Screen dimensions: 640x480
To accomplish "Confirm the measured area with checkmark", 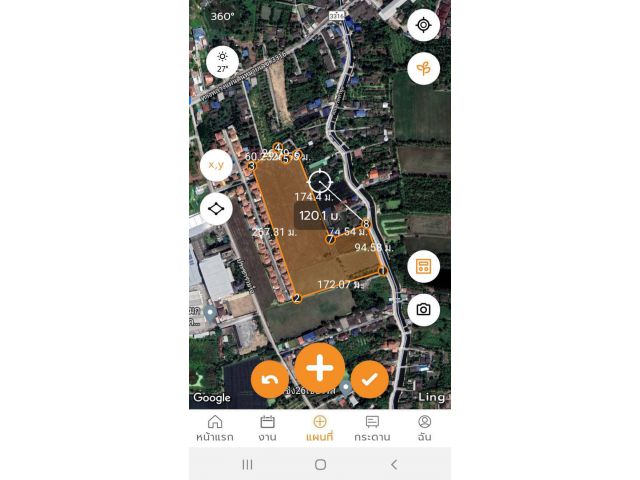I will pyautogui.click(x=369, y=379).
